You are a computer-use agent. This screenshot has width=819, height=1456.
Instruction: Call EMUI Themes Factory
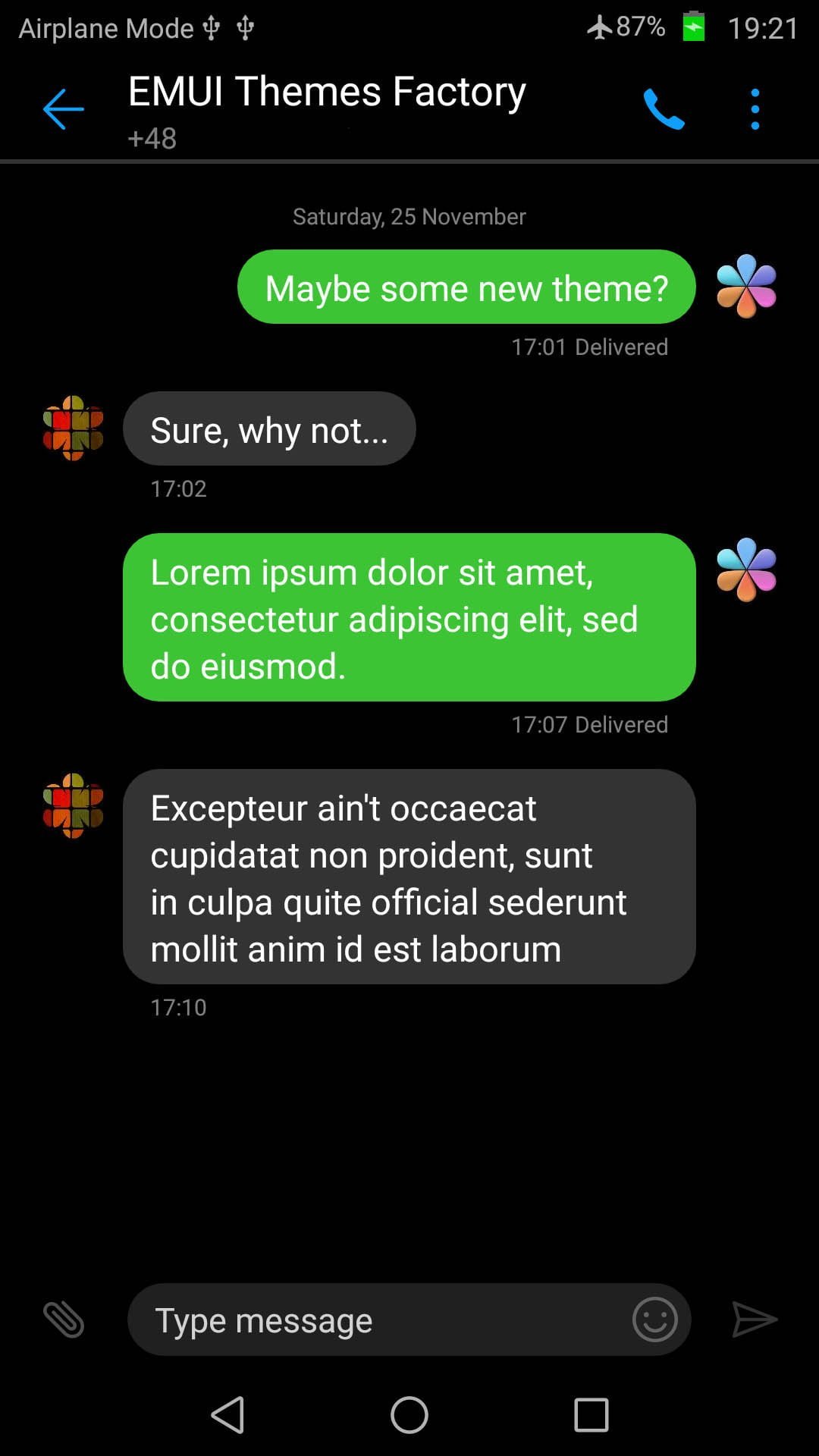click(664, 109)
